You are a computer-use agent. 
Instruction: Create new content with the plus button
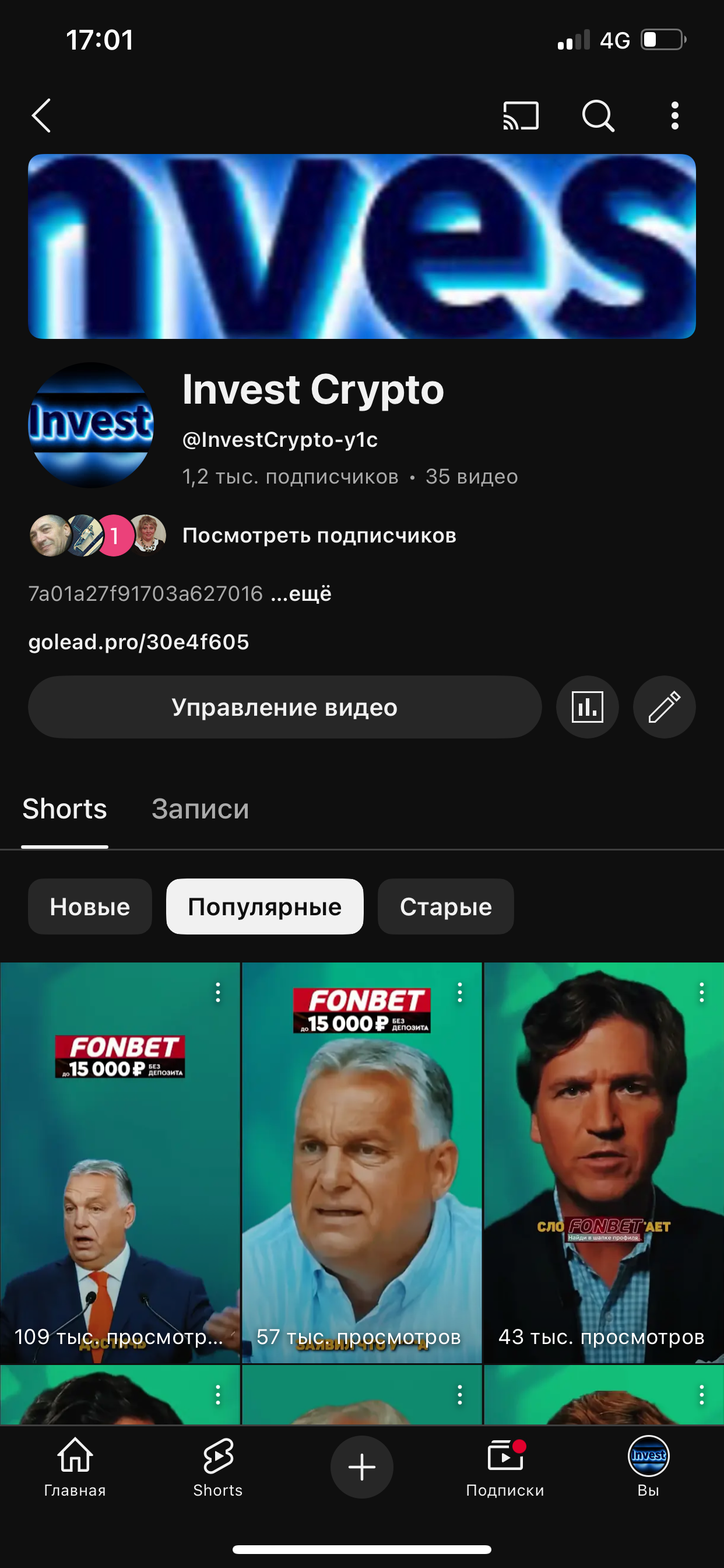pos(362,1467)
